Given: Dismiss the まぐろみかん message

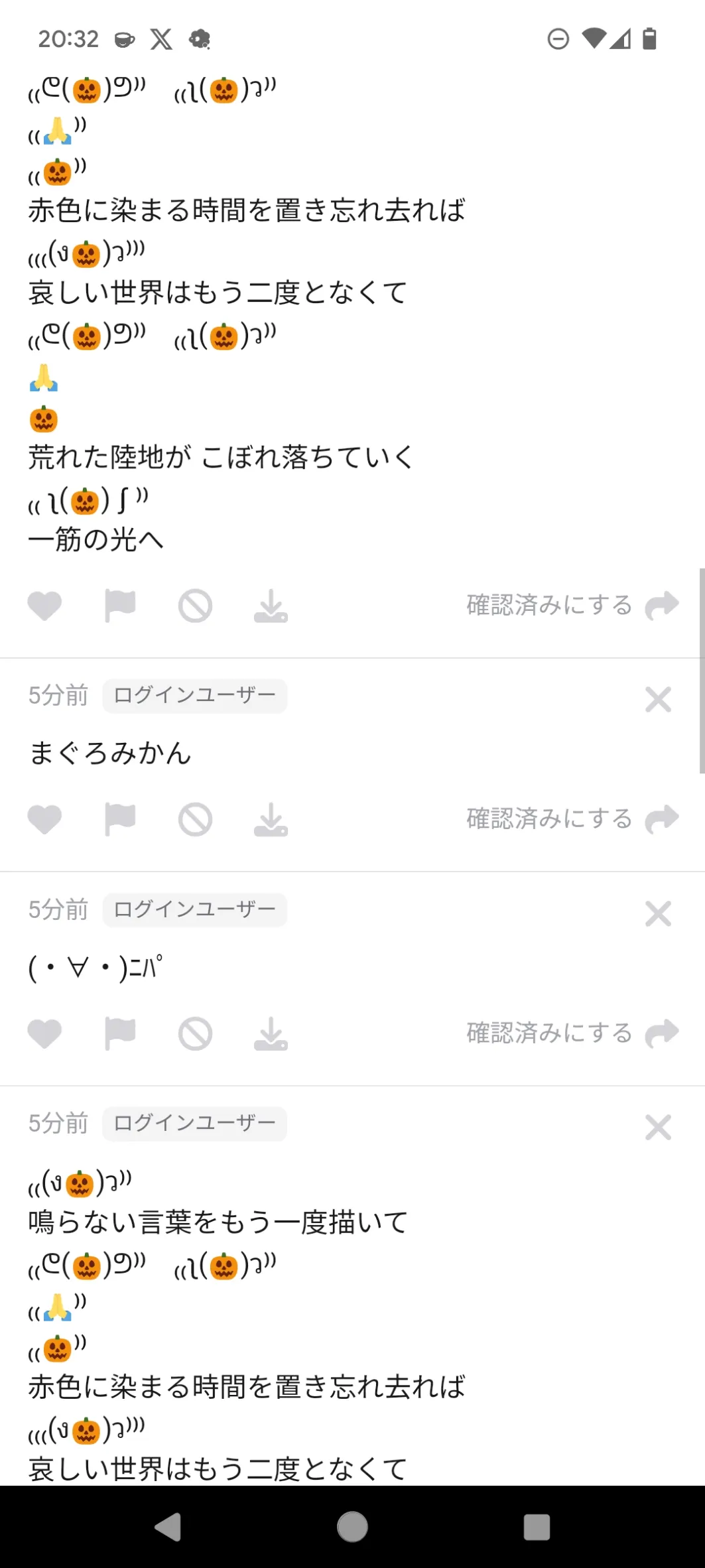Looking at the screenshot, I should pos(658,699).
